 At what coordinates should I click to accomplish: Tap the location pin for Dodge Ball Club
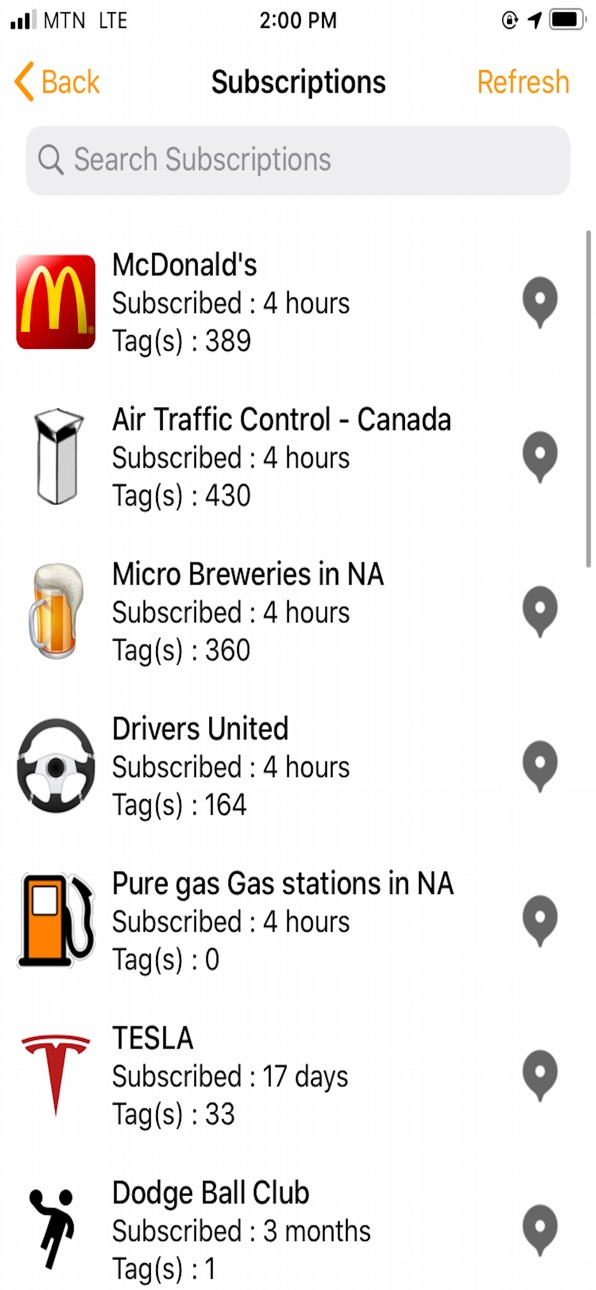tap(540, 1232)
